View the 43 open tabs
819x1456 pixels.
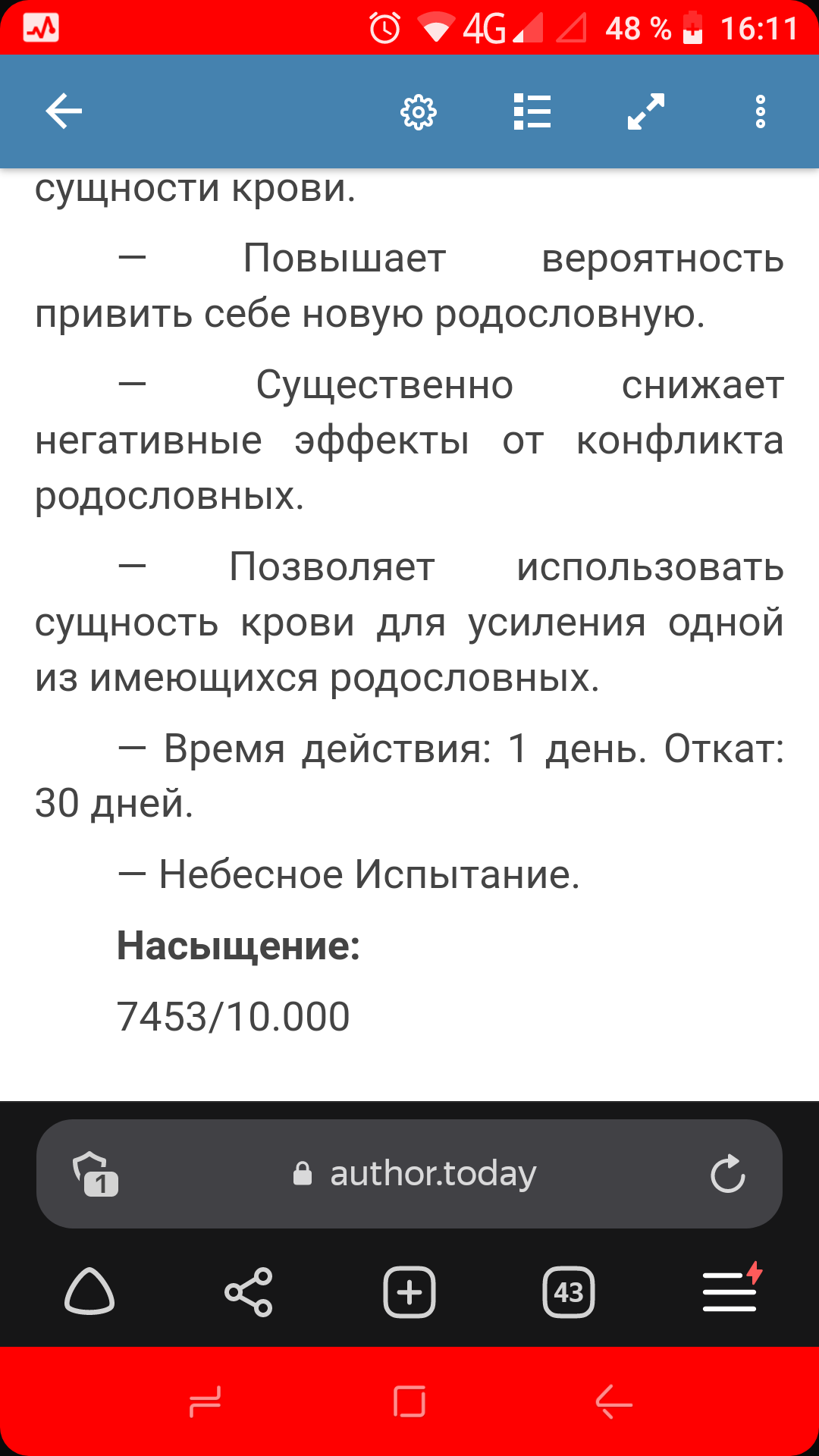tap(569, 1291)
